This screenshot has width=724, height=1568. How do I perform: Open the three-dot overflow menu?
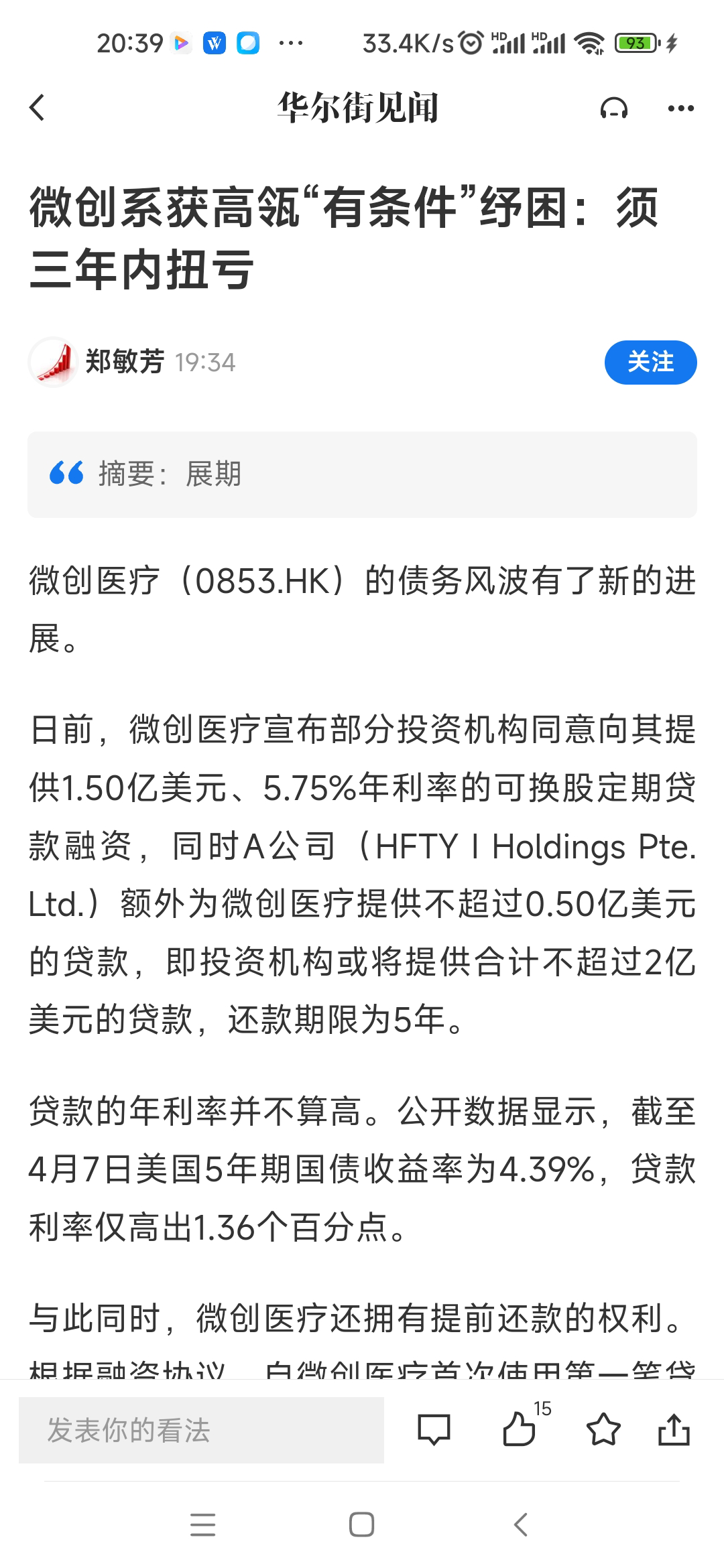tap(680, 108)
